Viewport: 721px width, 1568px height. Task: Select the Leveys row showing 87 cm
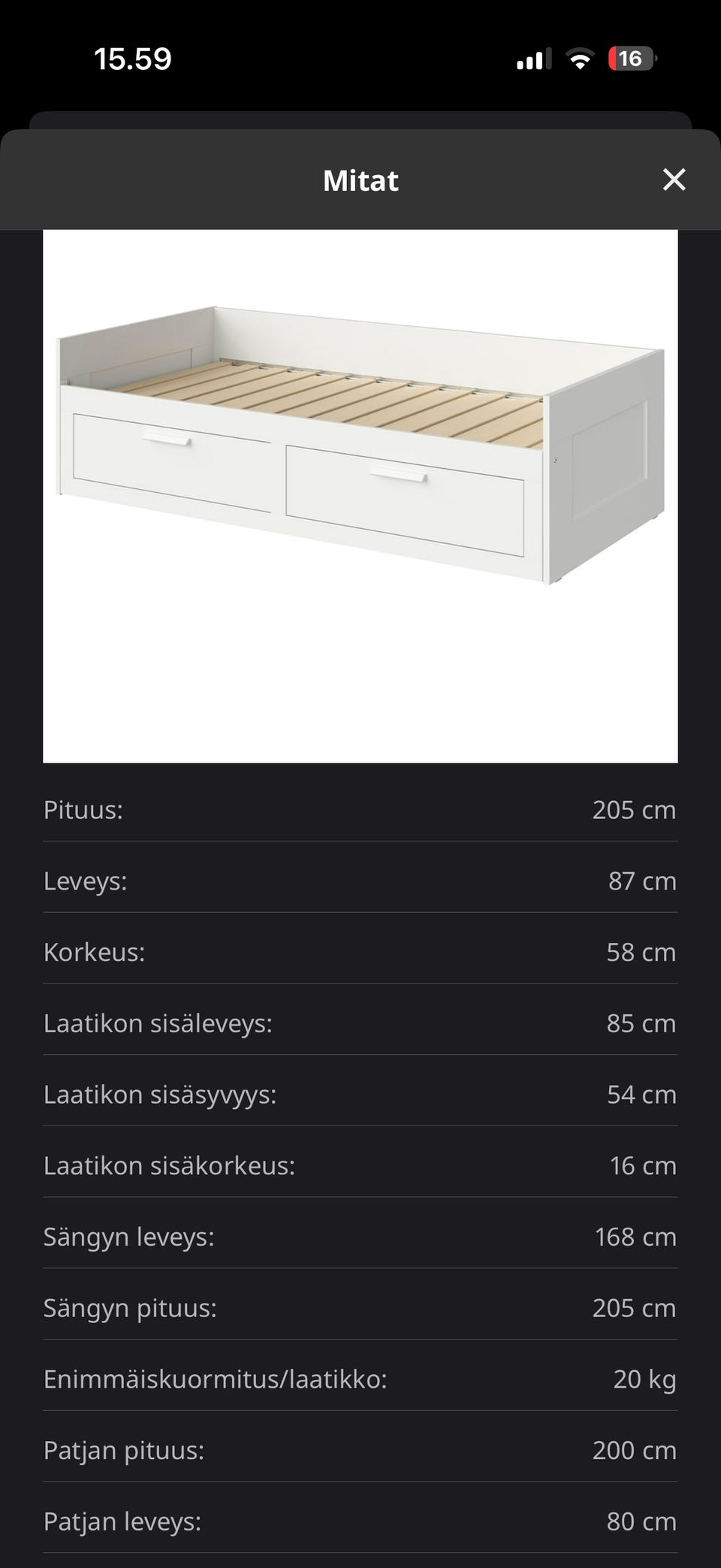point(360,881)
